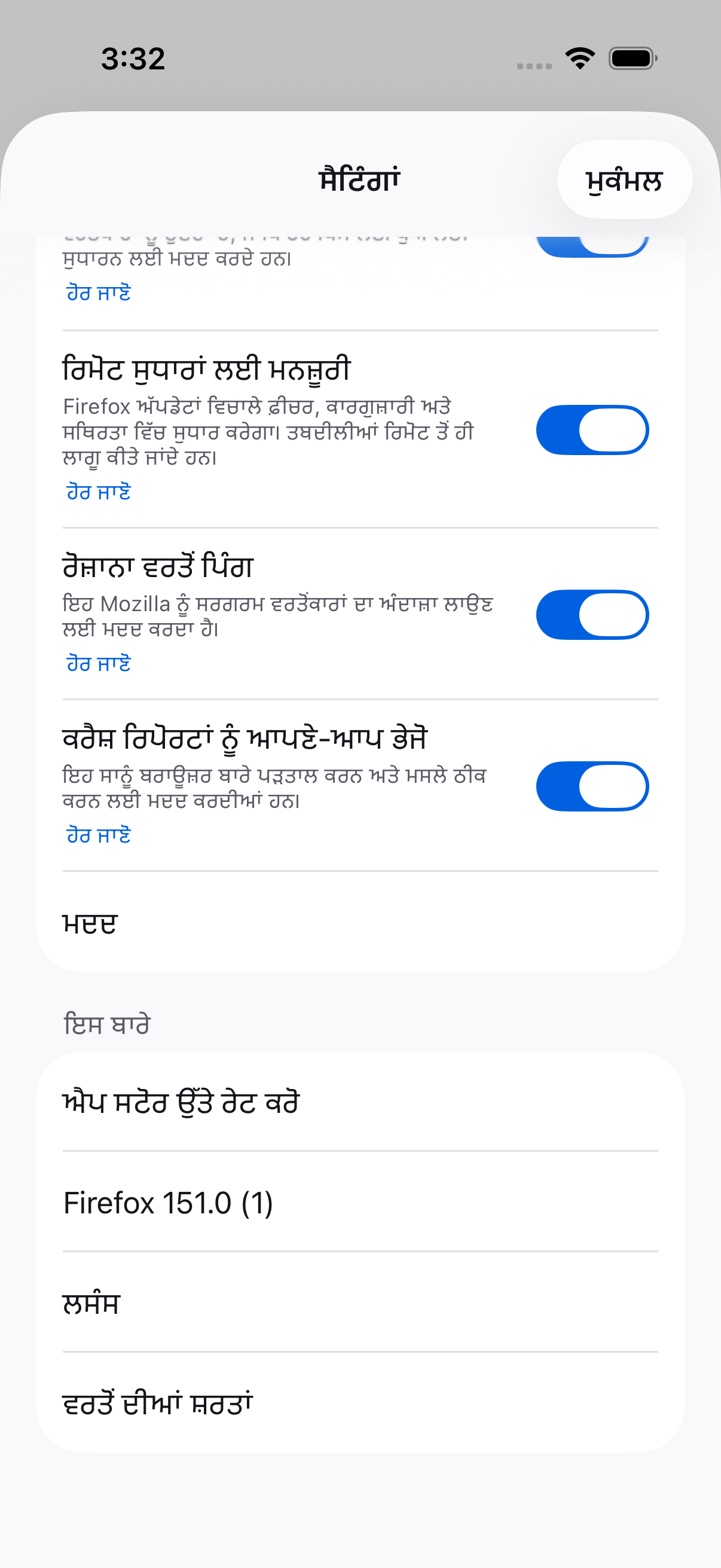
Task: Turn off ਕਰੈਸ਼ ਰਿਪੋਰਟਾਂ ਨੂੰ ਆਪਣੇ-ਆਪ ਭੇਜੋ
Action: (x=592, y=786)
